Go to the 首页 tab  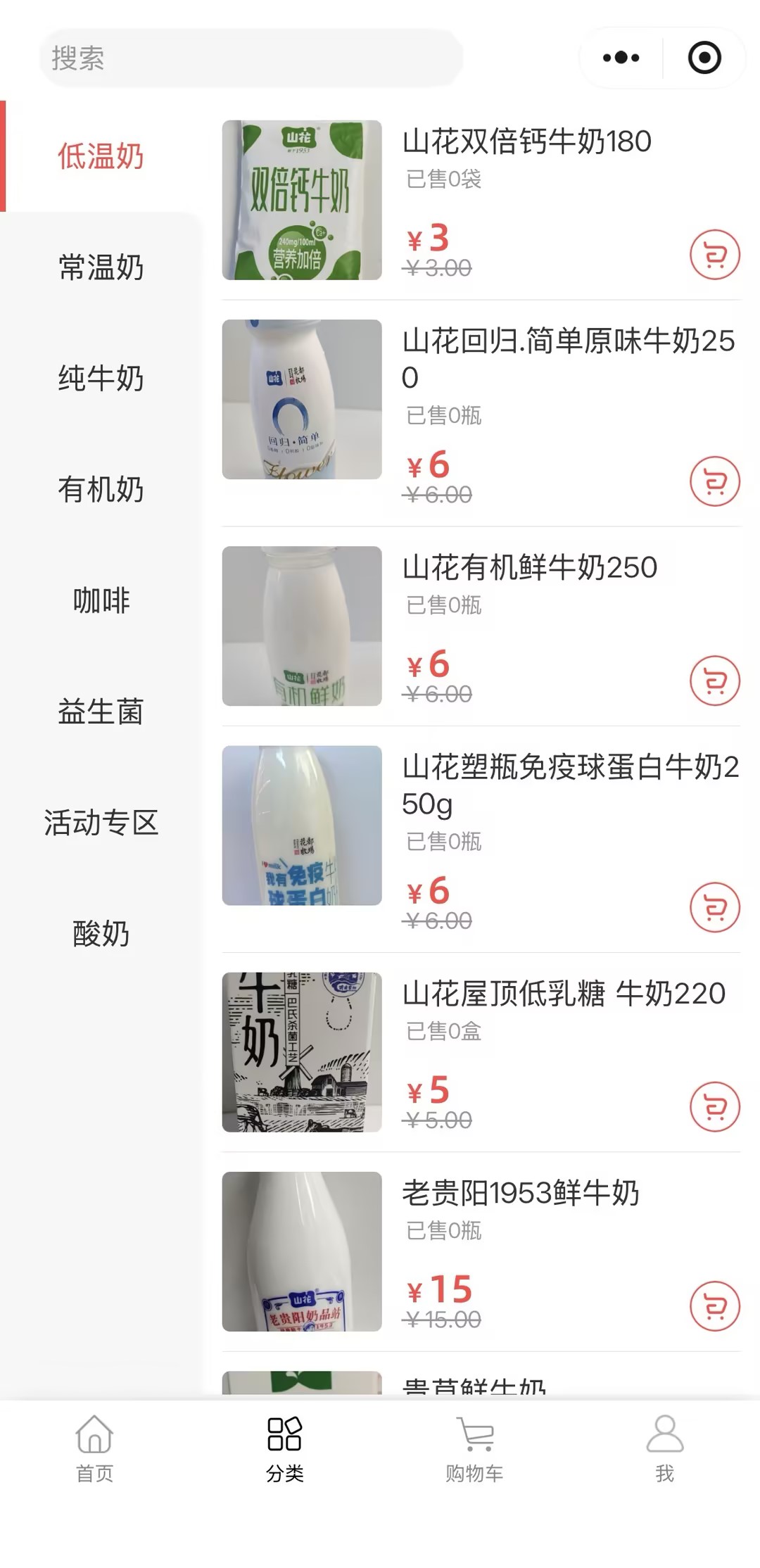pos(95,1448)
